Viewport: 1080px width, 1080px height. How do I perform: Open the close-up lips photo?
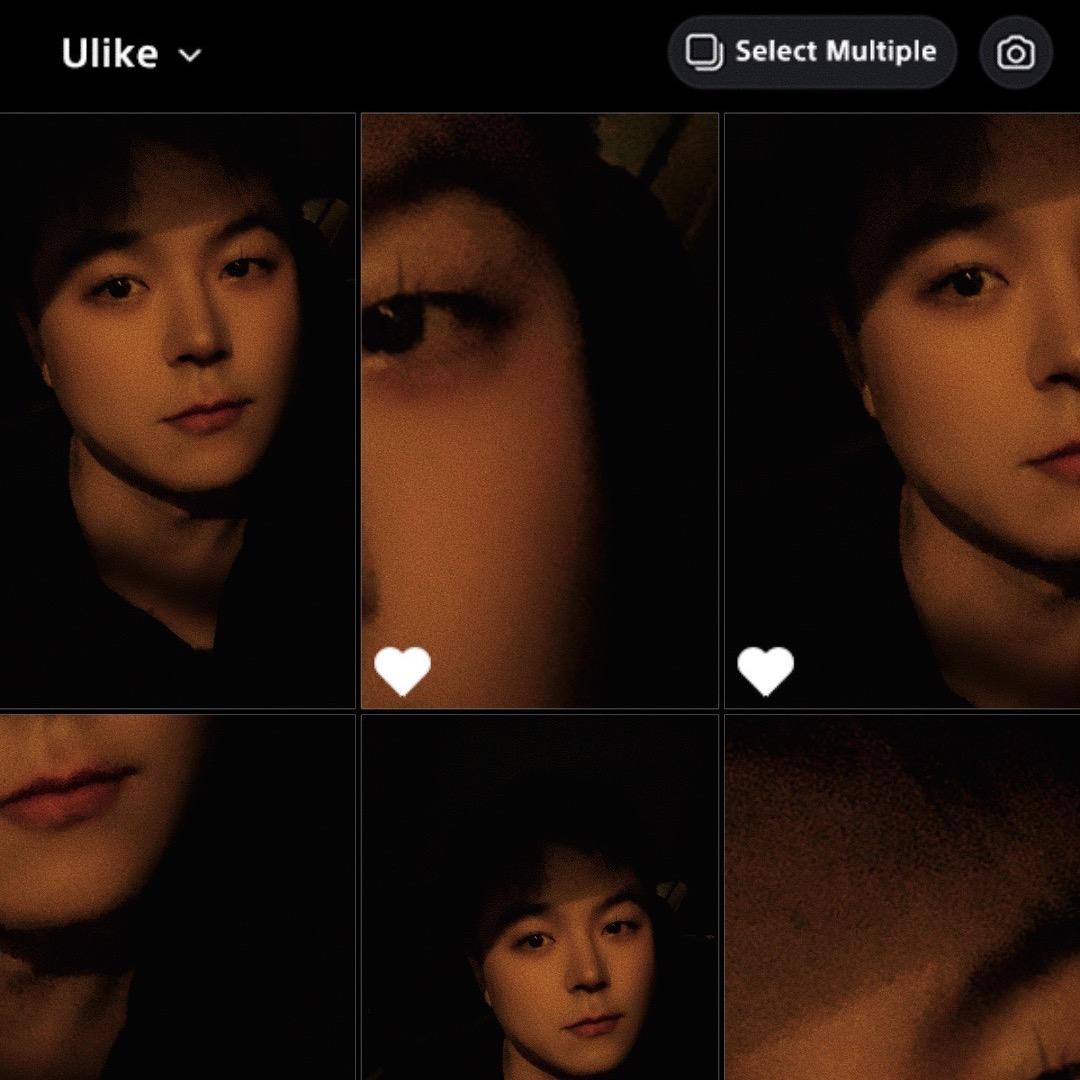tap(177, 895)
